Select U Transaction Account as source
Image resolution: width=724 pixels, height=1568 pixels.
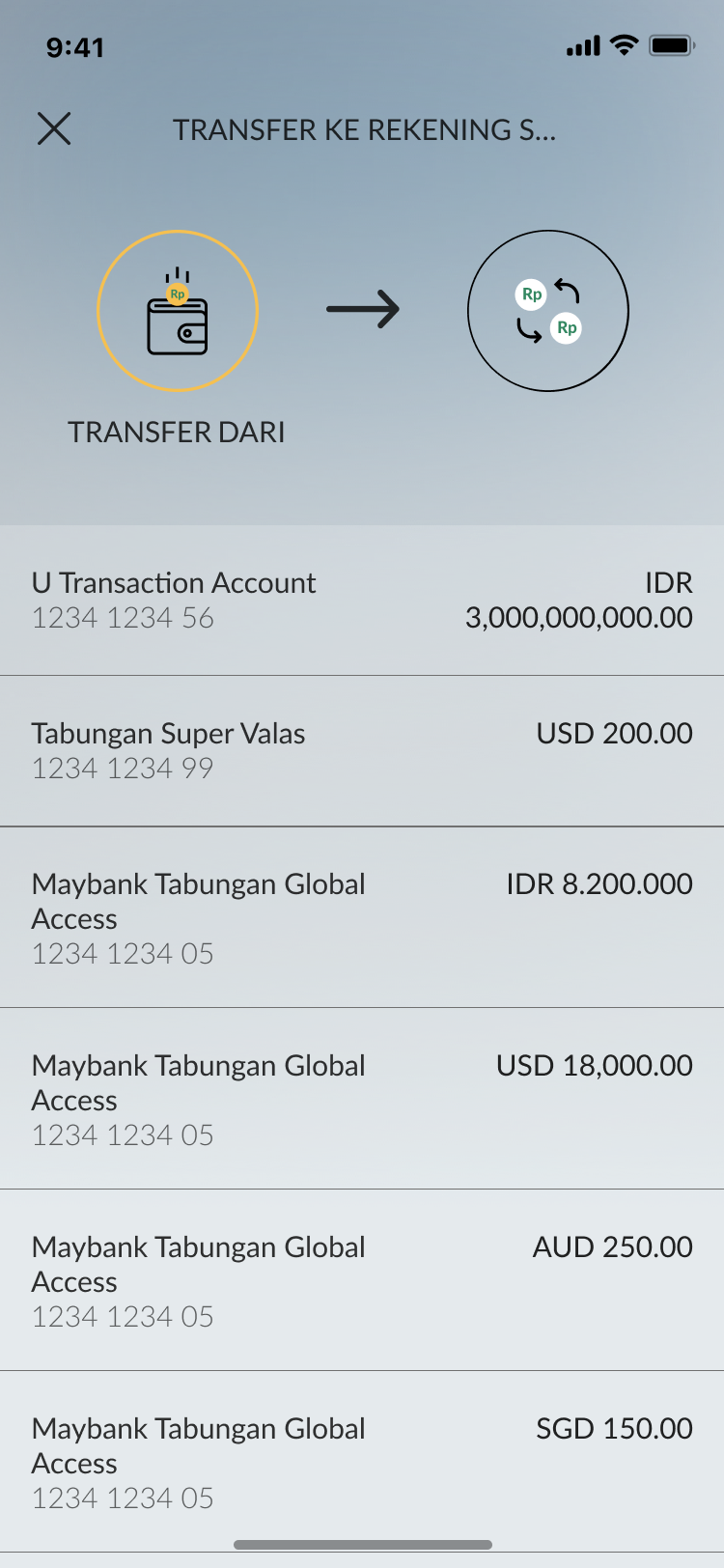coord(362,601)
